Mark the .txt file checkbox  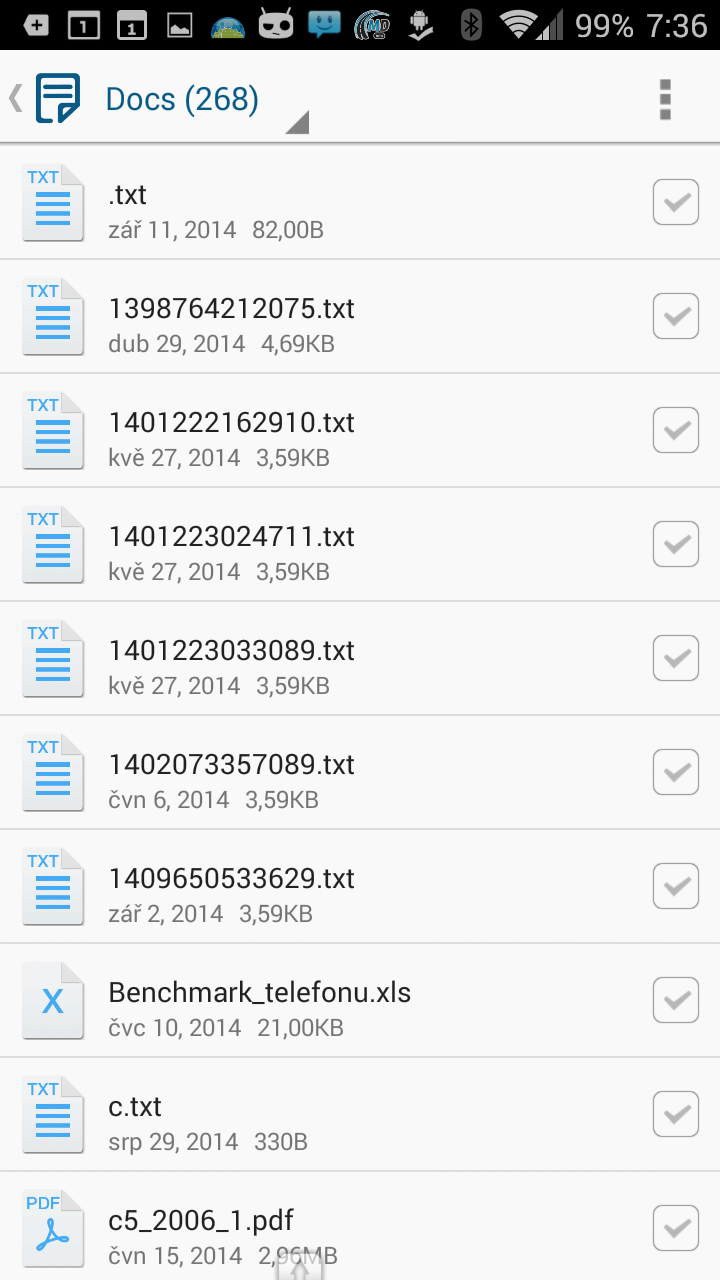click(676, 203)
